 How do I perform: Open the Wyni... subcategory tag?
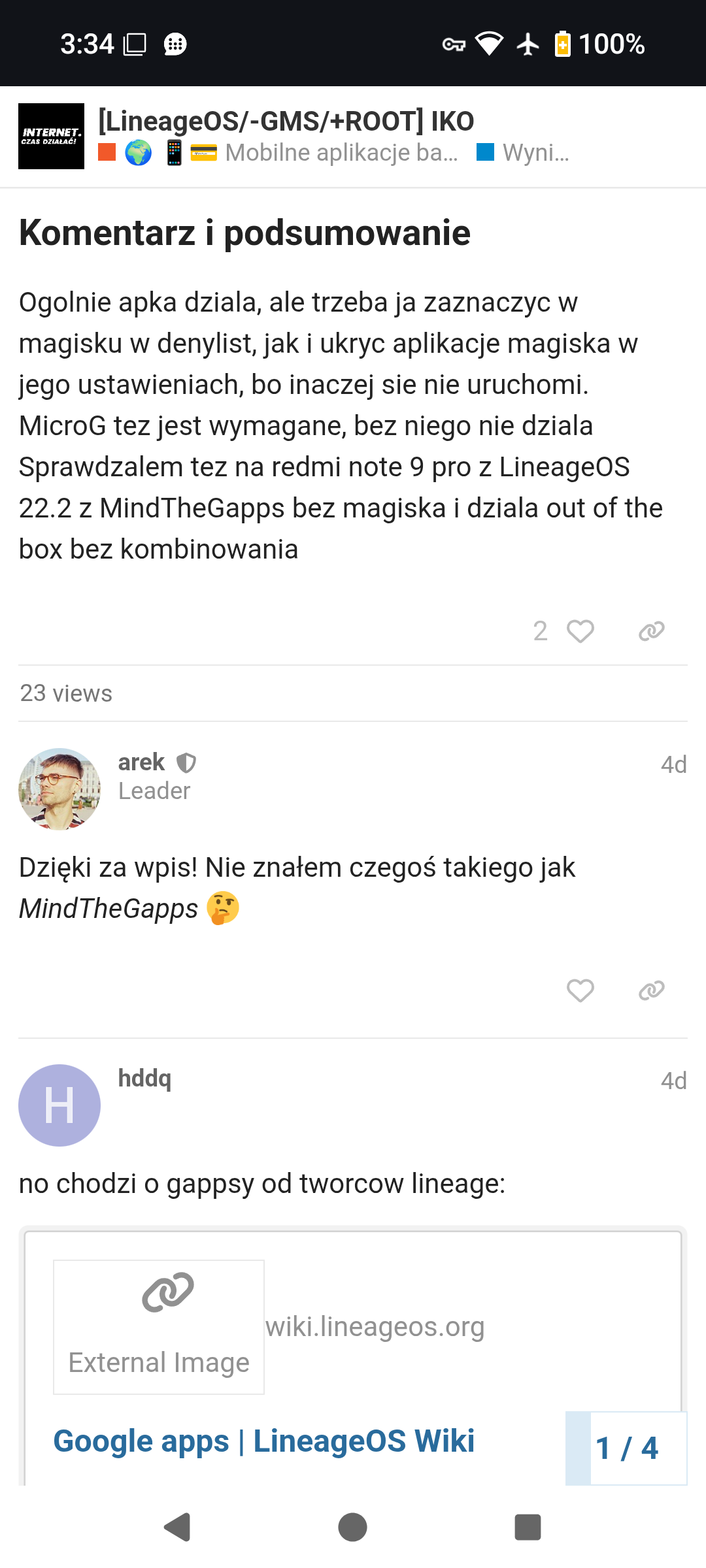[x=535, y=153]
